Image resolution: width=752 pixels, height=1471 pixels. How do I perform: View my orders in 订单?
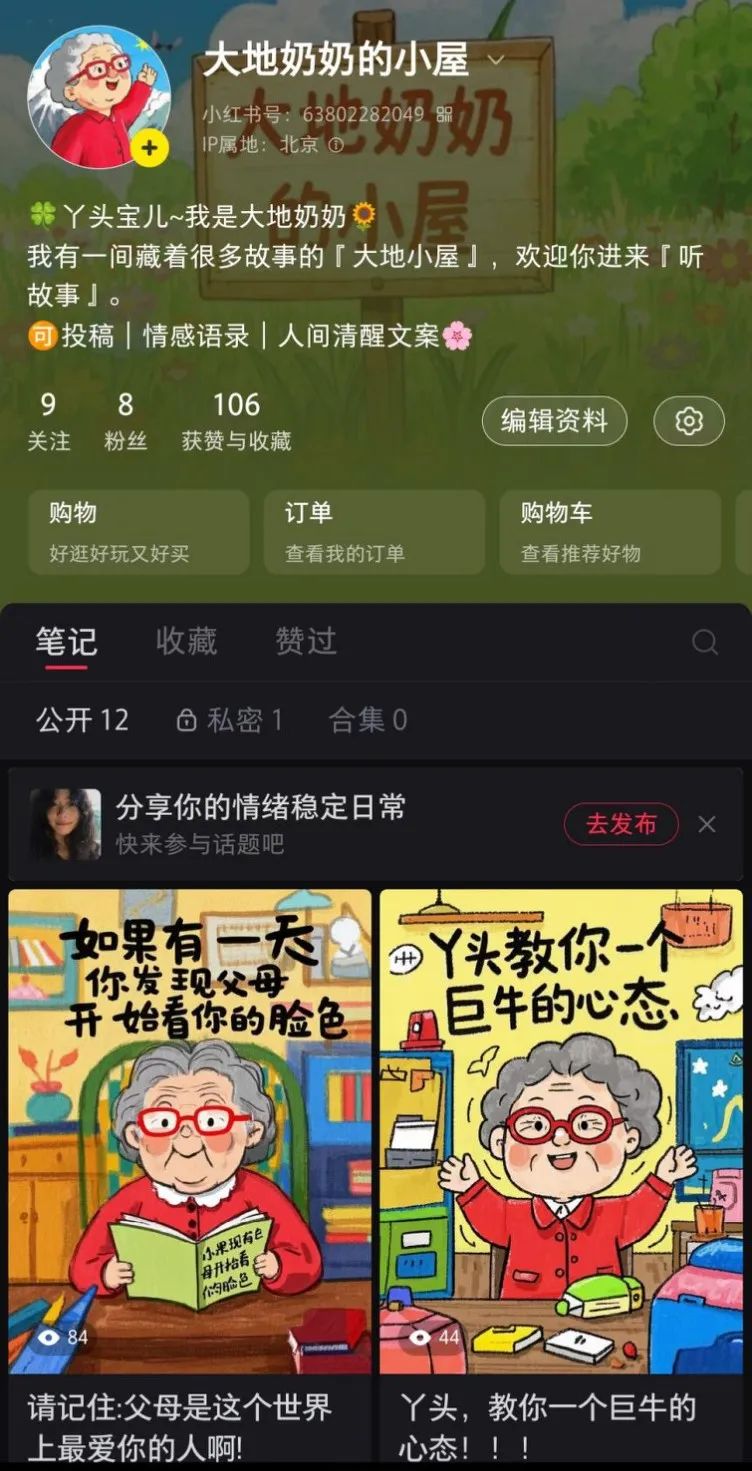(x=373, y=531)
